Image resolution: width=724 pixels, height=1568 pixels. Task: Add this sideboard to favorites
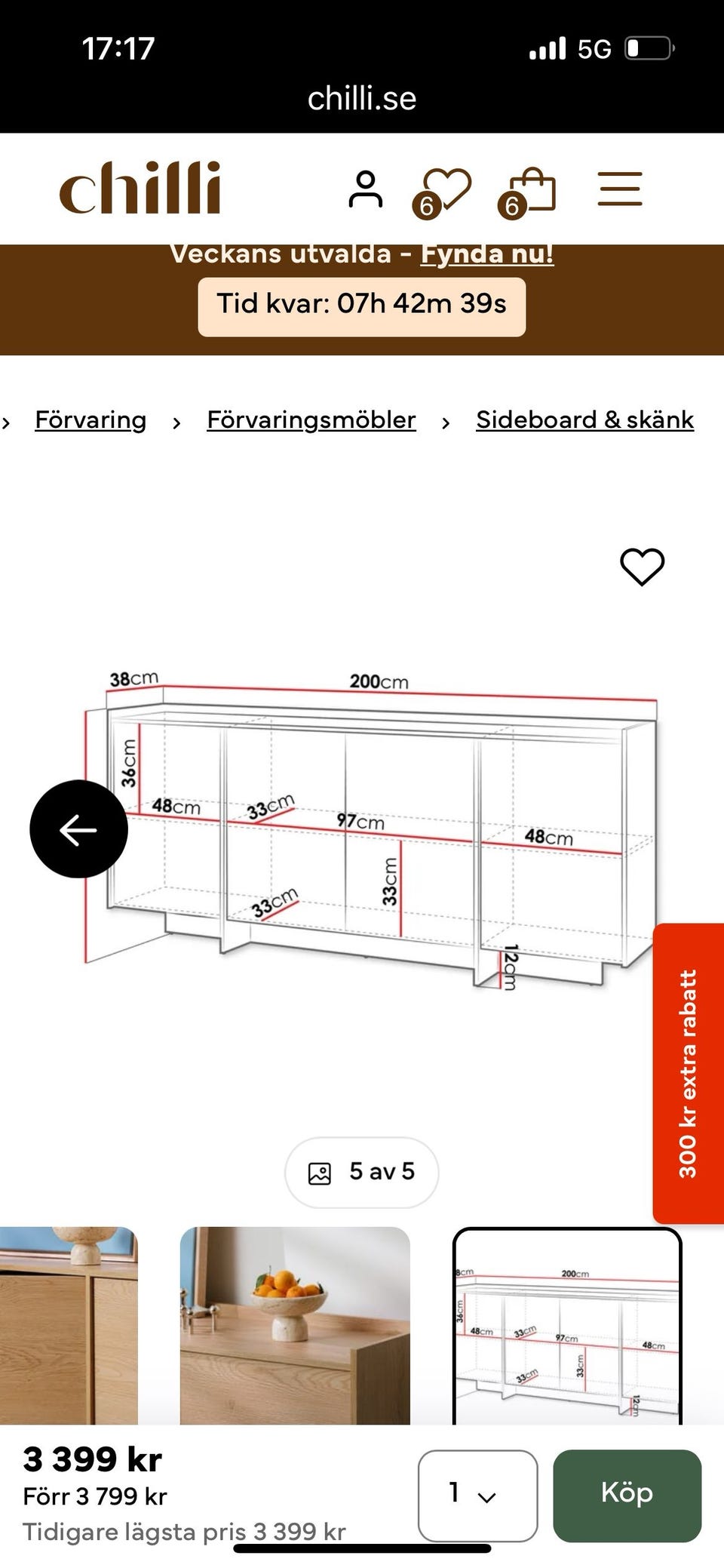tap(643, 567)
